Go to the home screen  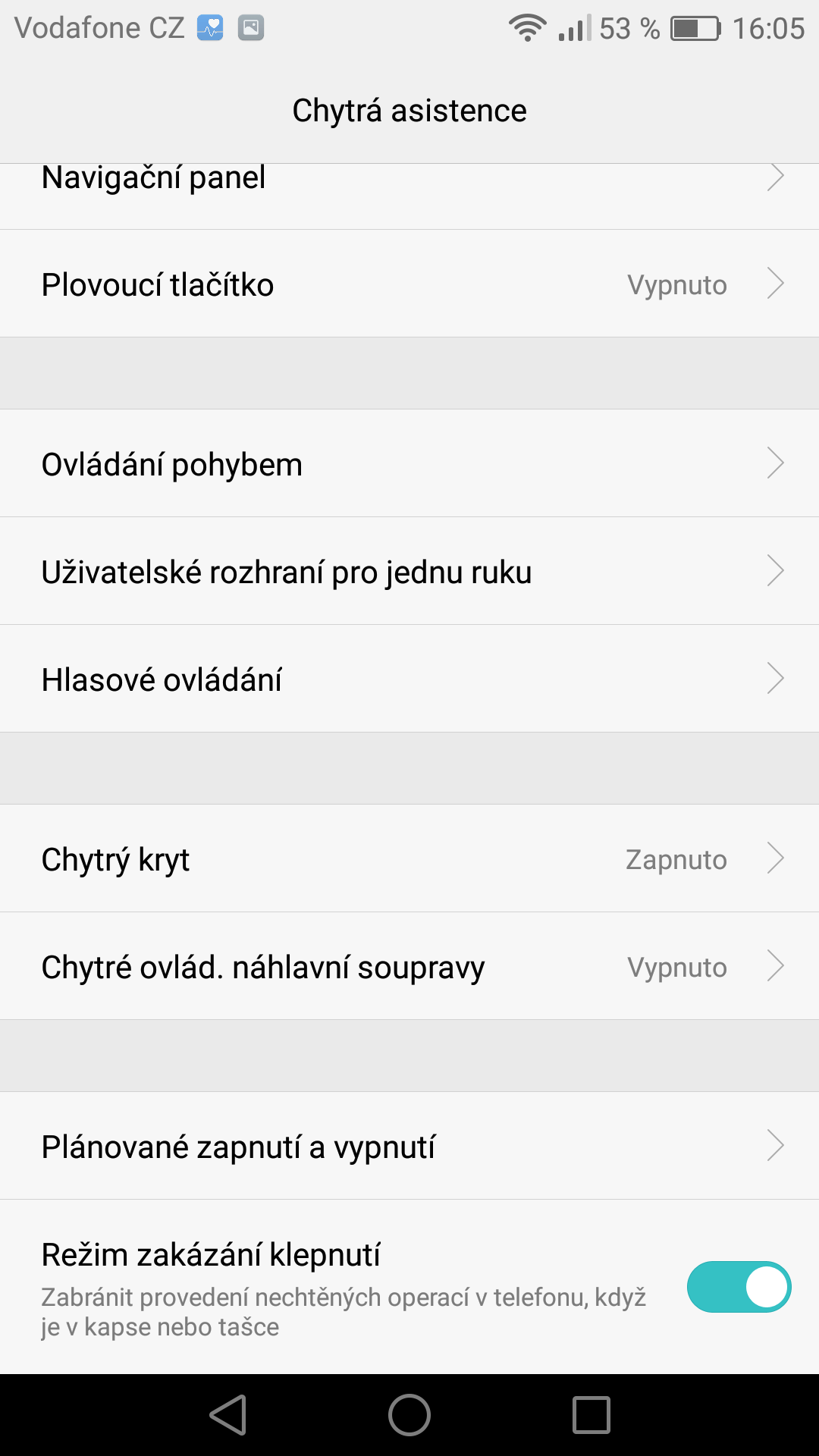click(x=409, y=1415)
